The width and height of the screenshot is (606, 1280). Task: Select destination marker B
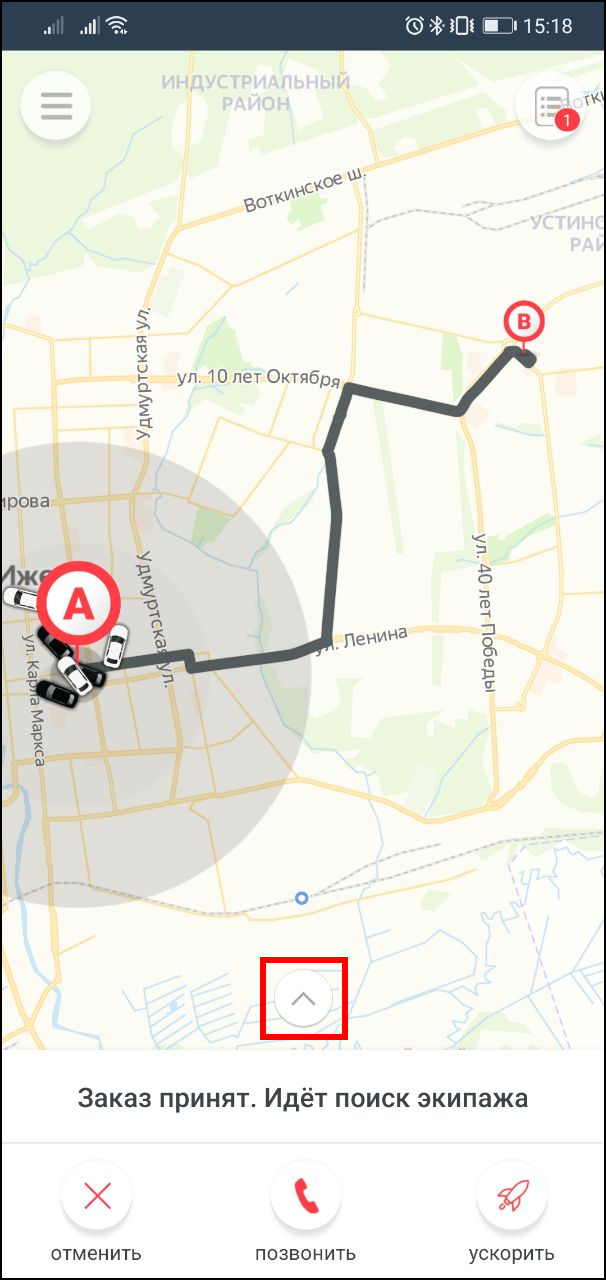click(x=524, y=325)
